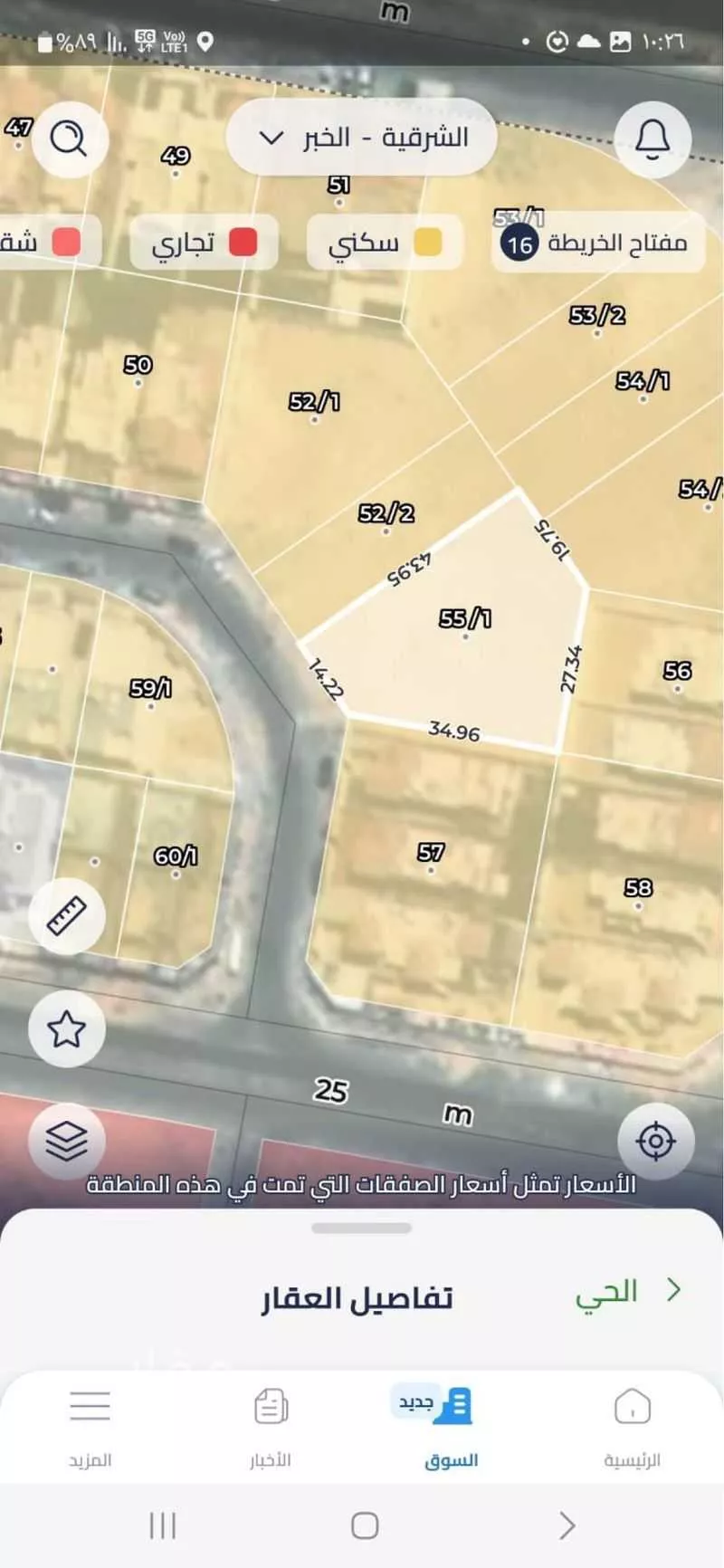Expand the الشرقية - الخبر location dropdown
Image resolution: width=724 pixels, height=1568 pixels.
tap(361, 138)
